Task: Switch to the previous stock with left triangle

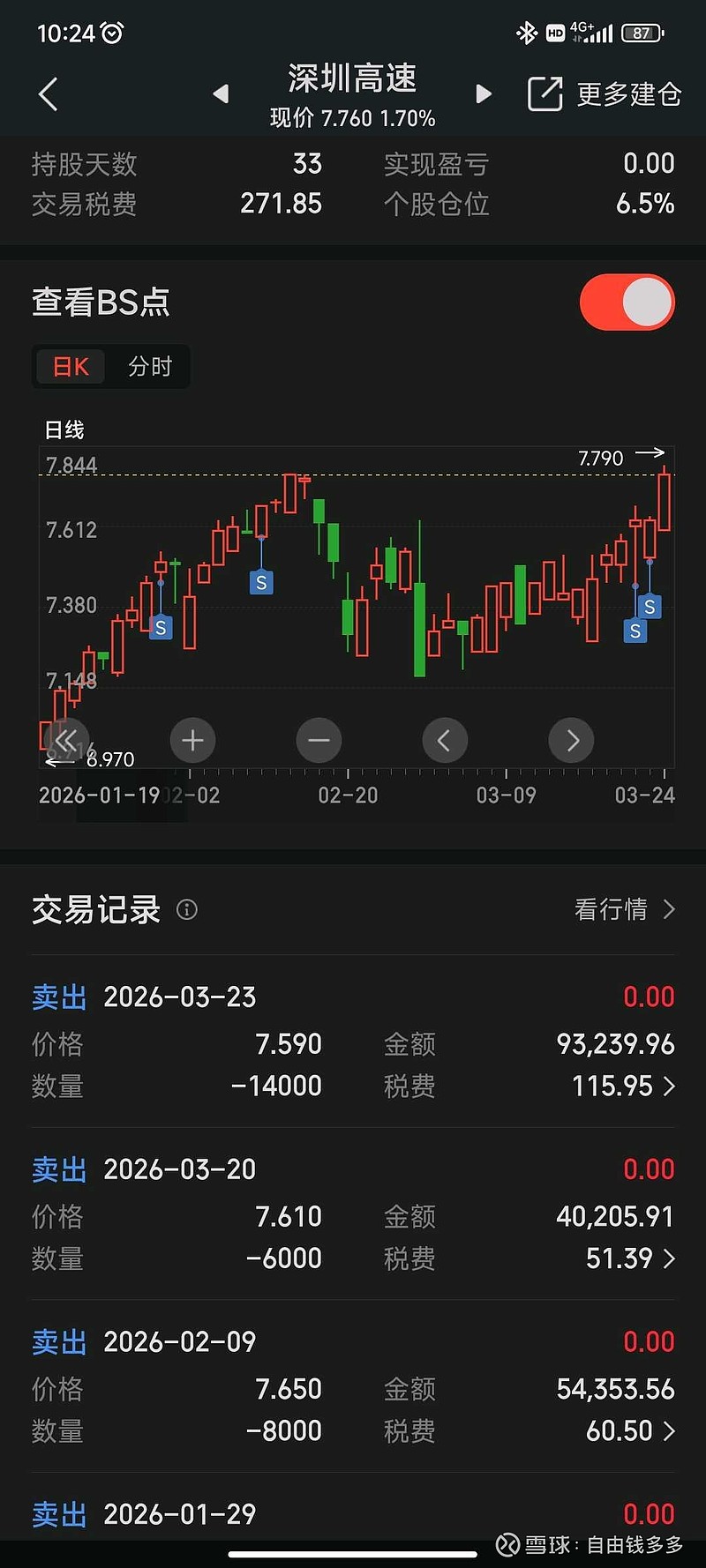Action: [x=221, y=93]
